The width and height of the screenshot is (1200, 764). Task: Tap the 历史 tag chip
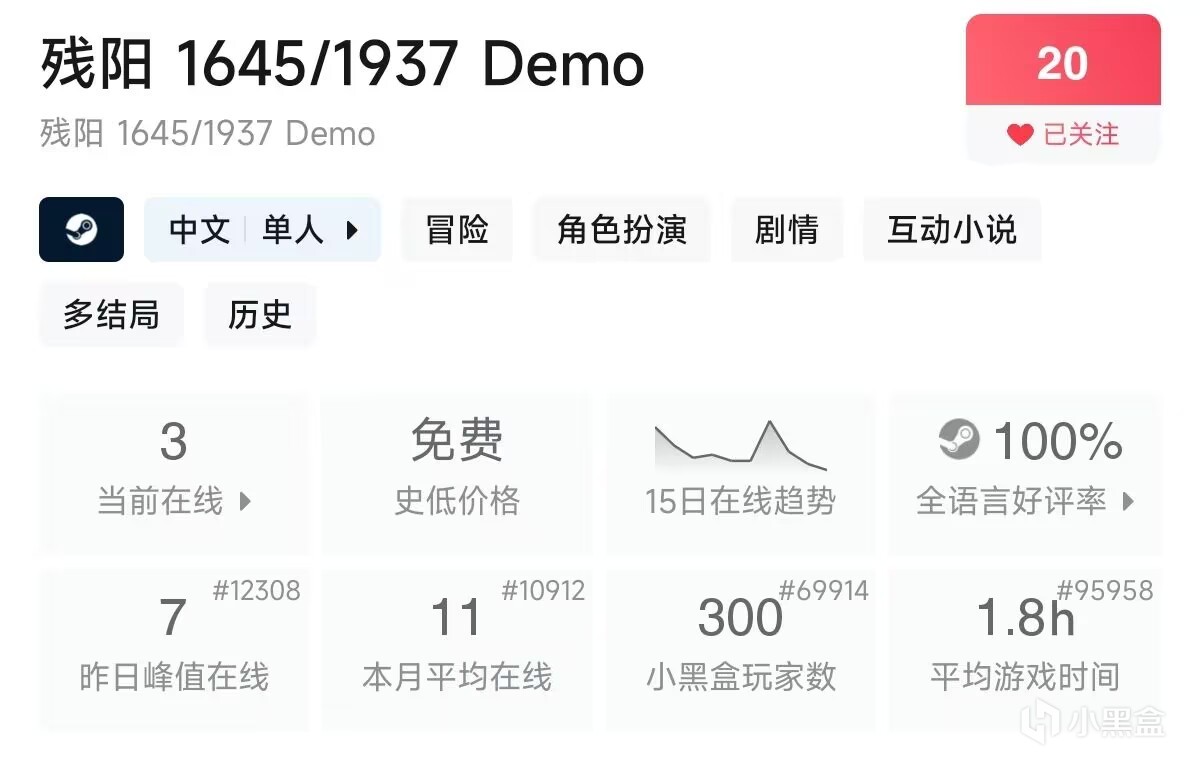pos(260,315)
